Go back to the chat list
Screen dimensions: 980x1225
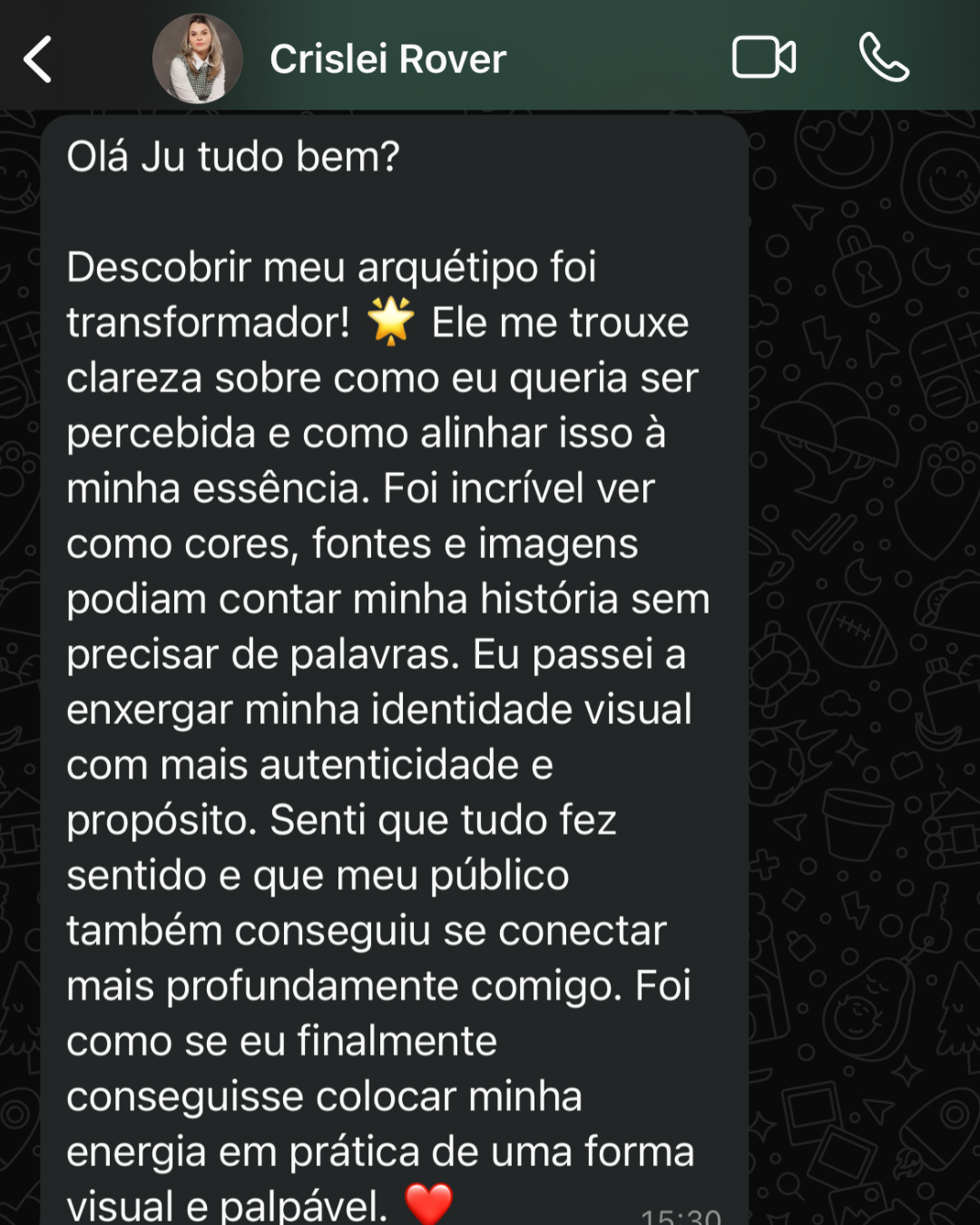[x=38, y=60]
